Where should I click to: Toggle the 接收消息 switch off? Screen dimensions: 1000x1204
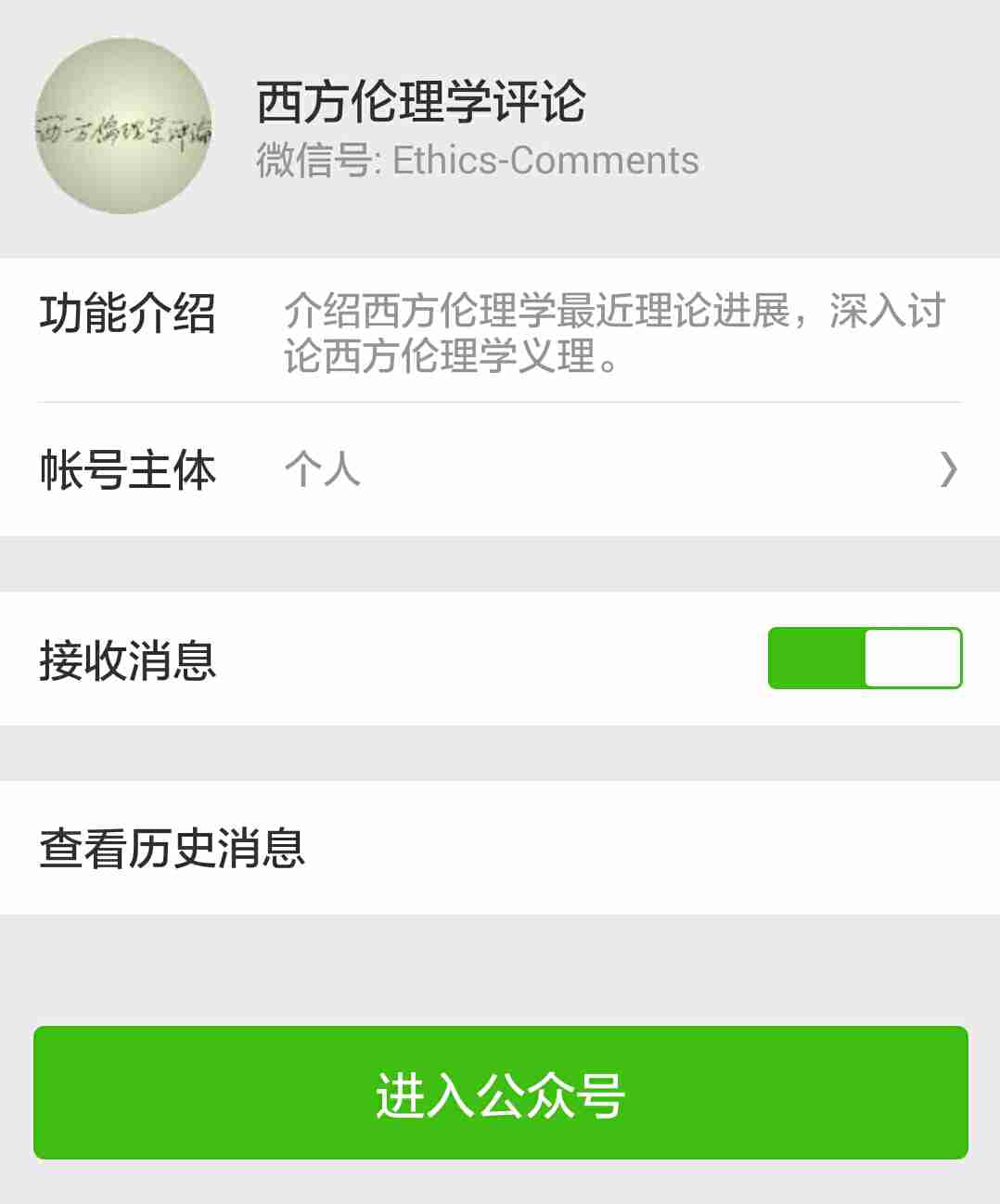click(865, 659)
